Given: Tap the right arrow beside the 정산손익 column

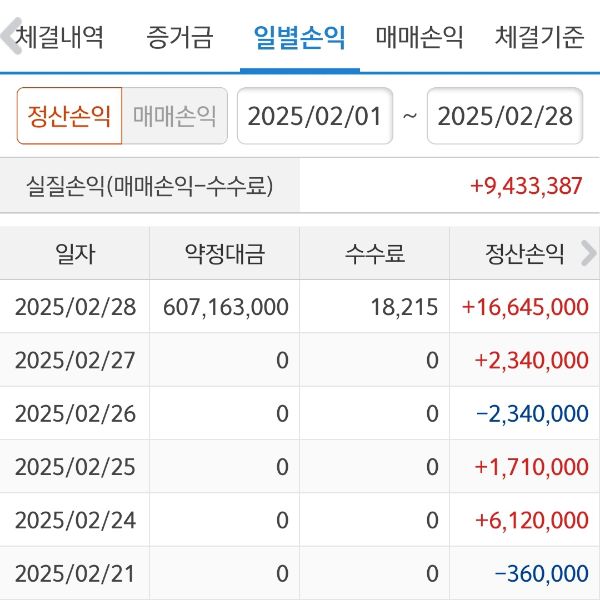Looking at the screenshot, I should pos(588,254).
